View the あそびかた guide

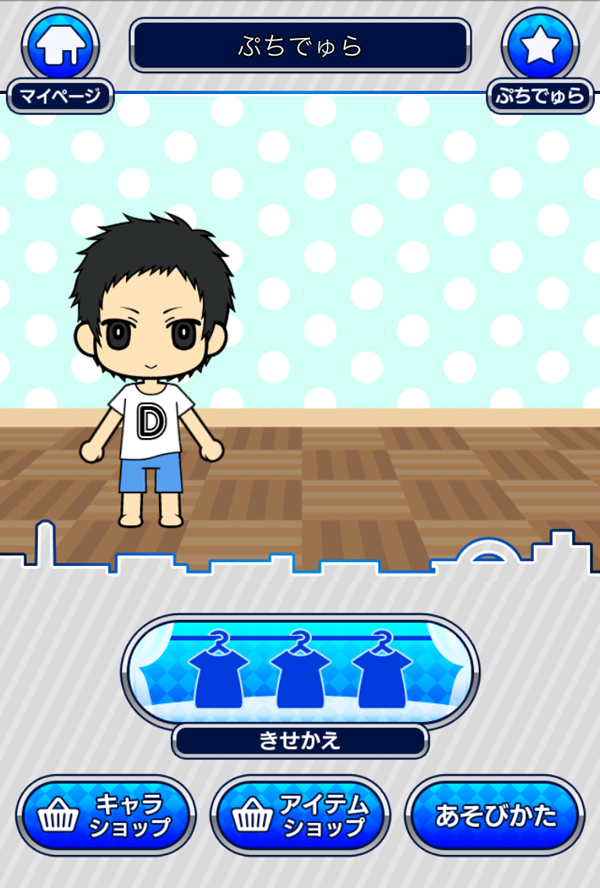click(x=495, y=815)
